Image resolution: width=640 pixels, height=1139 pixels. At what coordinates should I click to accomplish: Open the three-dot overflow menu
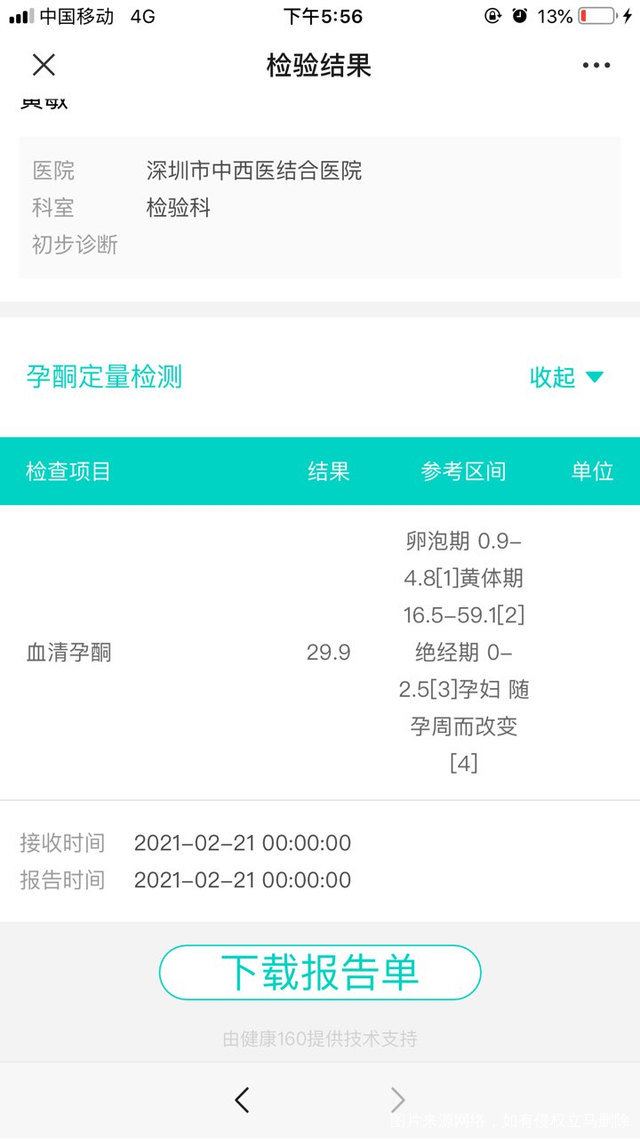pyautogui.click(x=596, y=66)
